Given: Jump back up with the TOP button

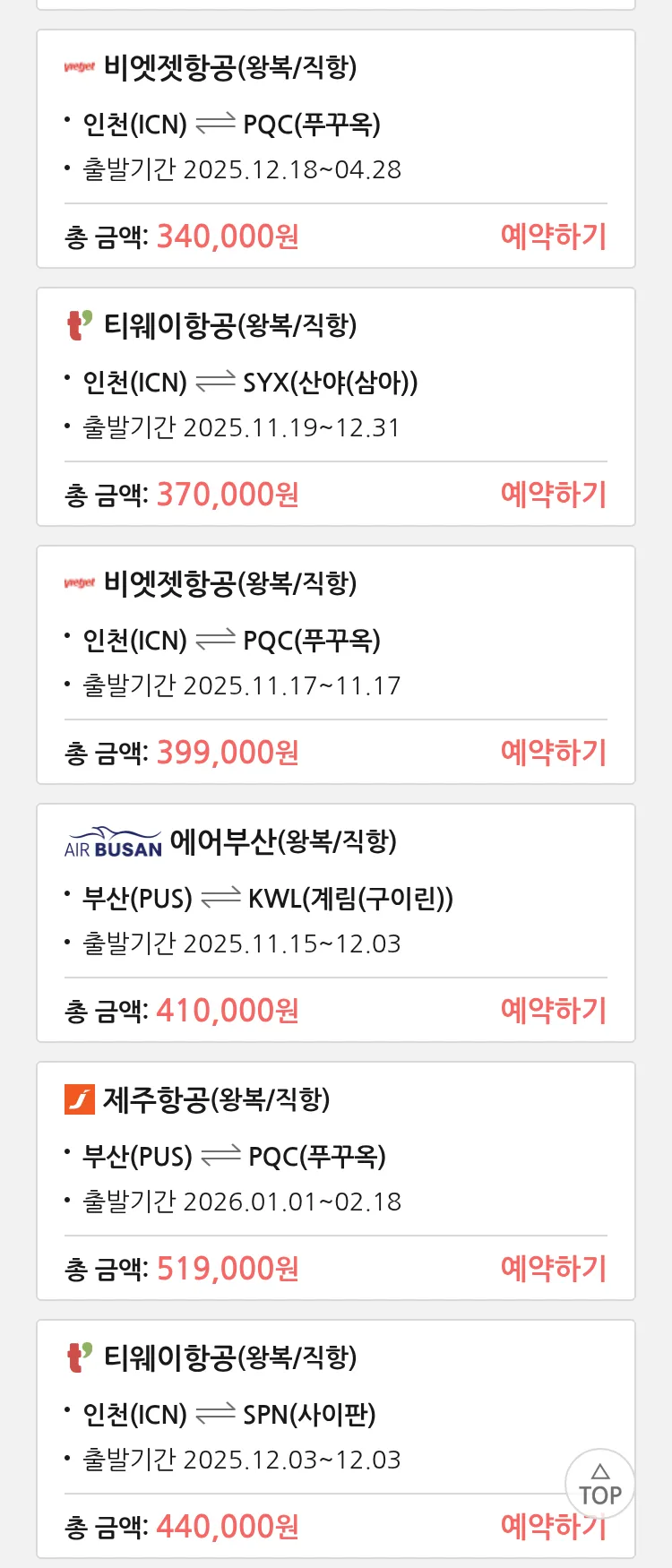Looking at the screenshot, I should [x=599, y=1485].
